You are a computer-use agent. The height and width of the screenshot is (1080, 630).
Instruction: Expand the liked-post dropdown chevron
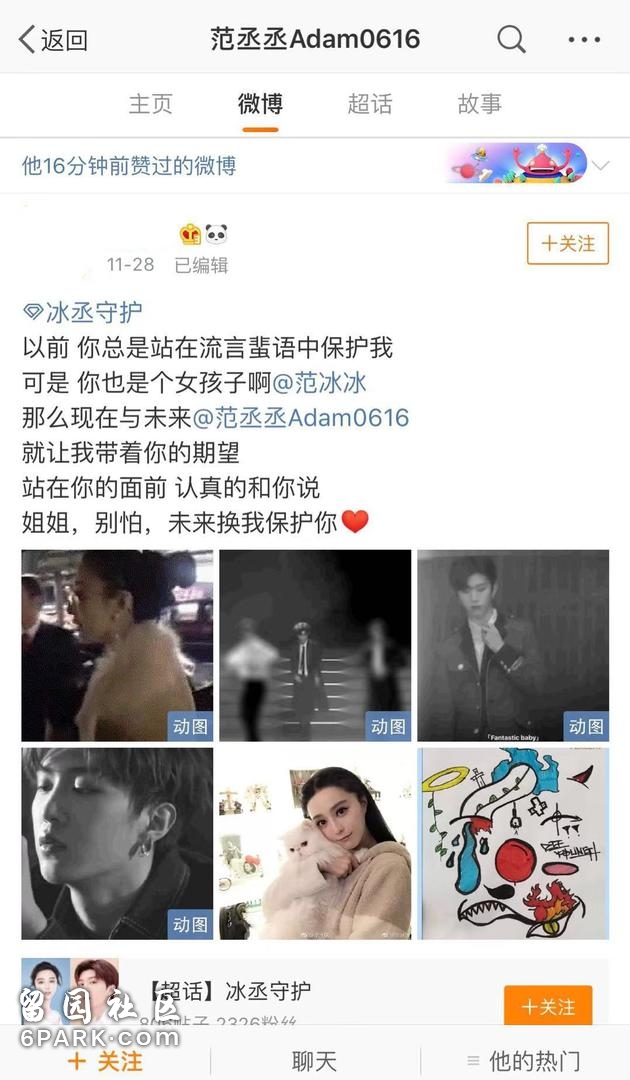pyautogui.click(x=600, y=165)
